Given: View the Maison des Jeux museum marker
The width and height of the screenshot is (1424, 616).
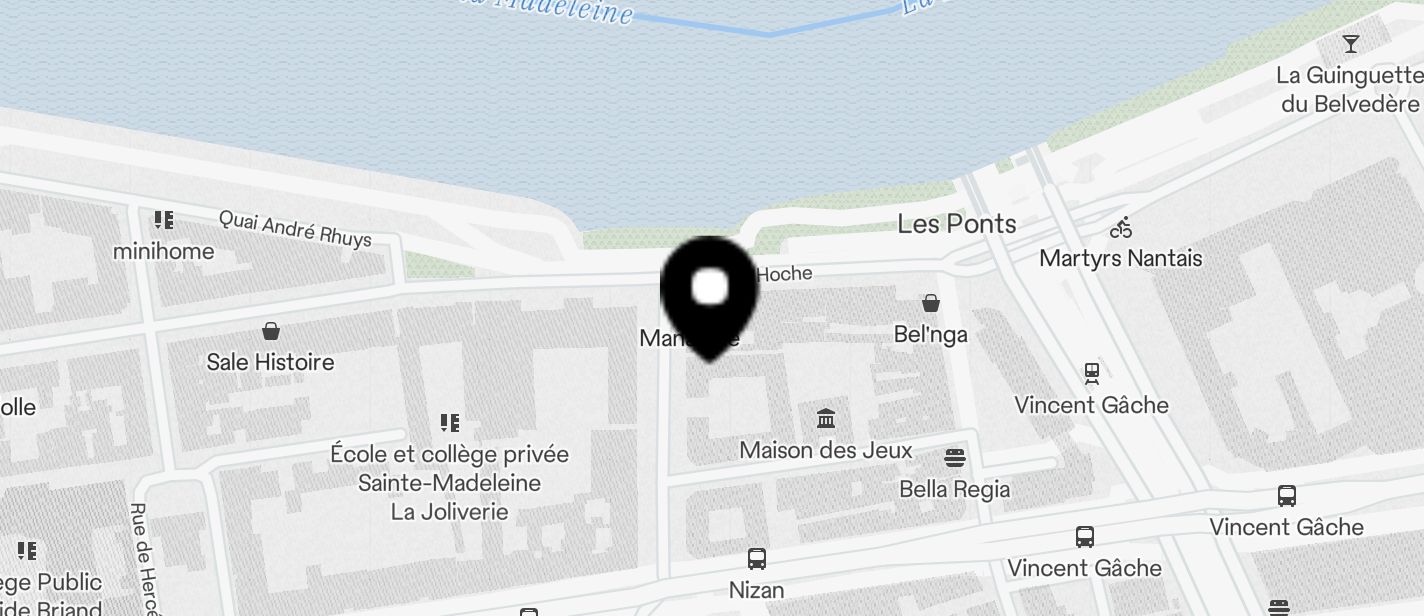Looking at the screenshot, I should [826, 418].
